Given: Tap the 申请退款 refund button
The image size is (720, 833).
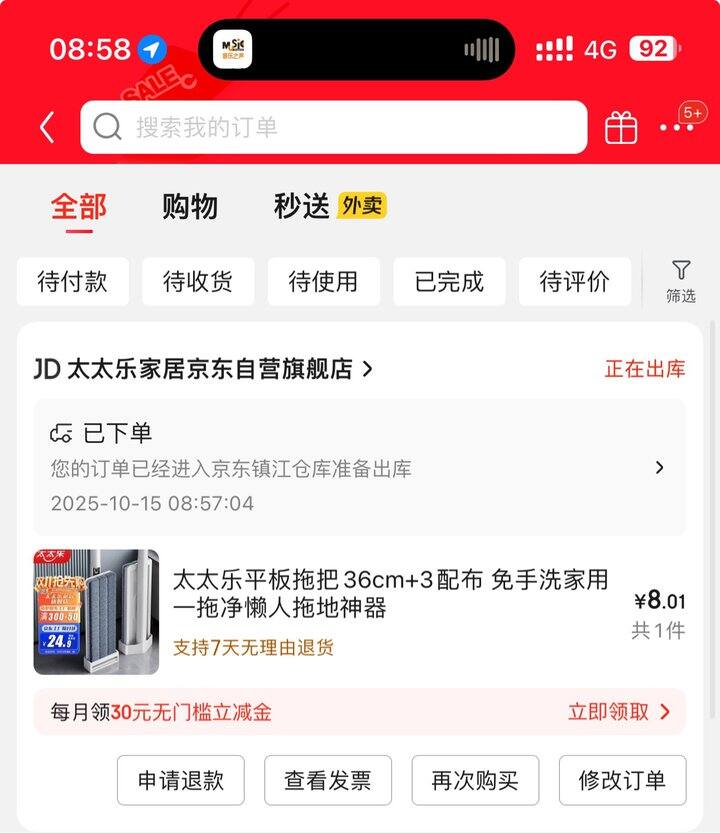Looking at the screenshot, I should [x=180, y=780].
